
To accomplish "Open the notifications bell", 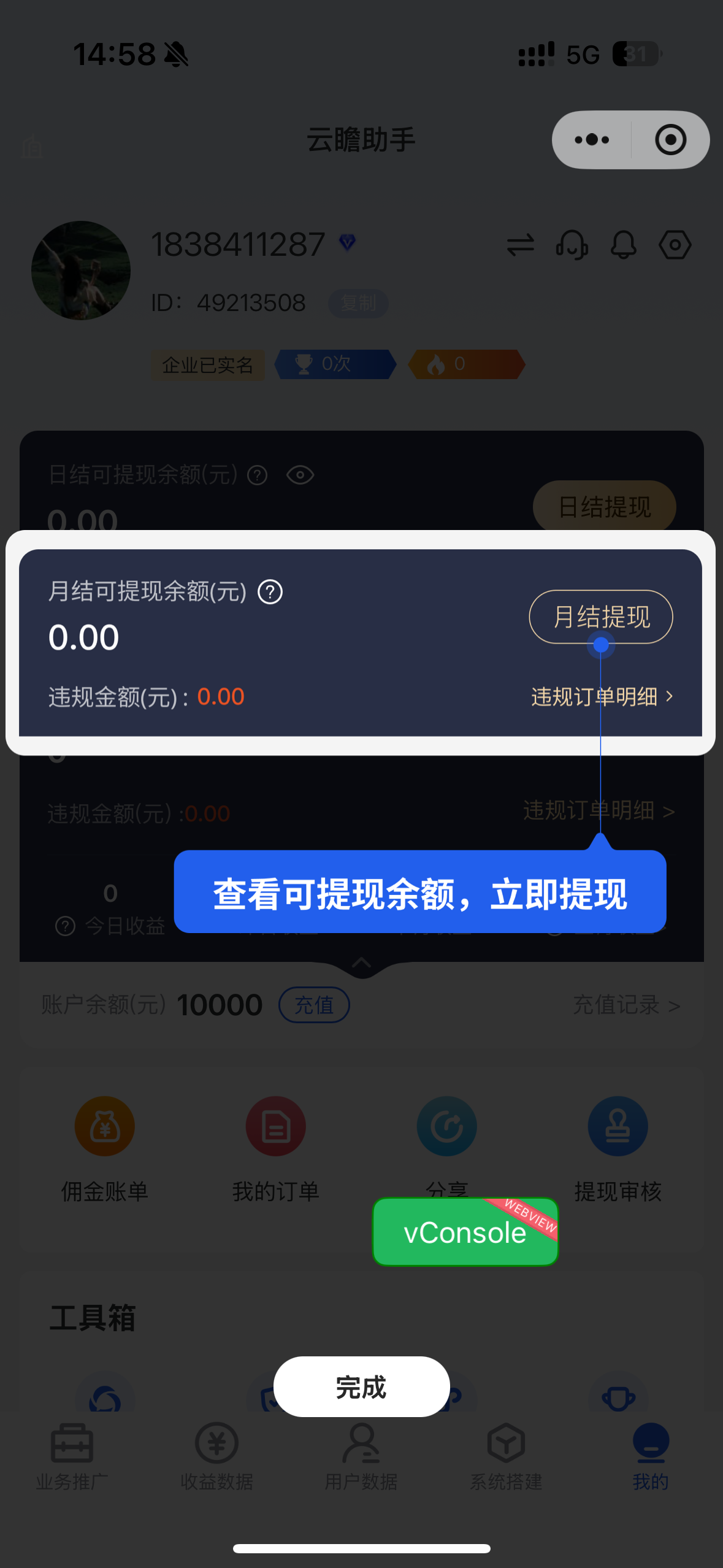I will (x=623, y=245).
